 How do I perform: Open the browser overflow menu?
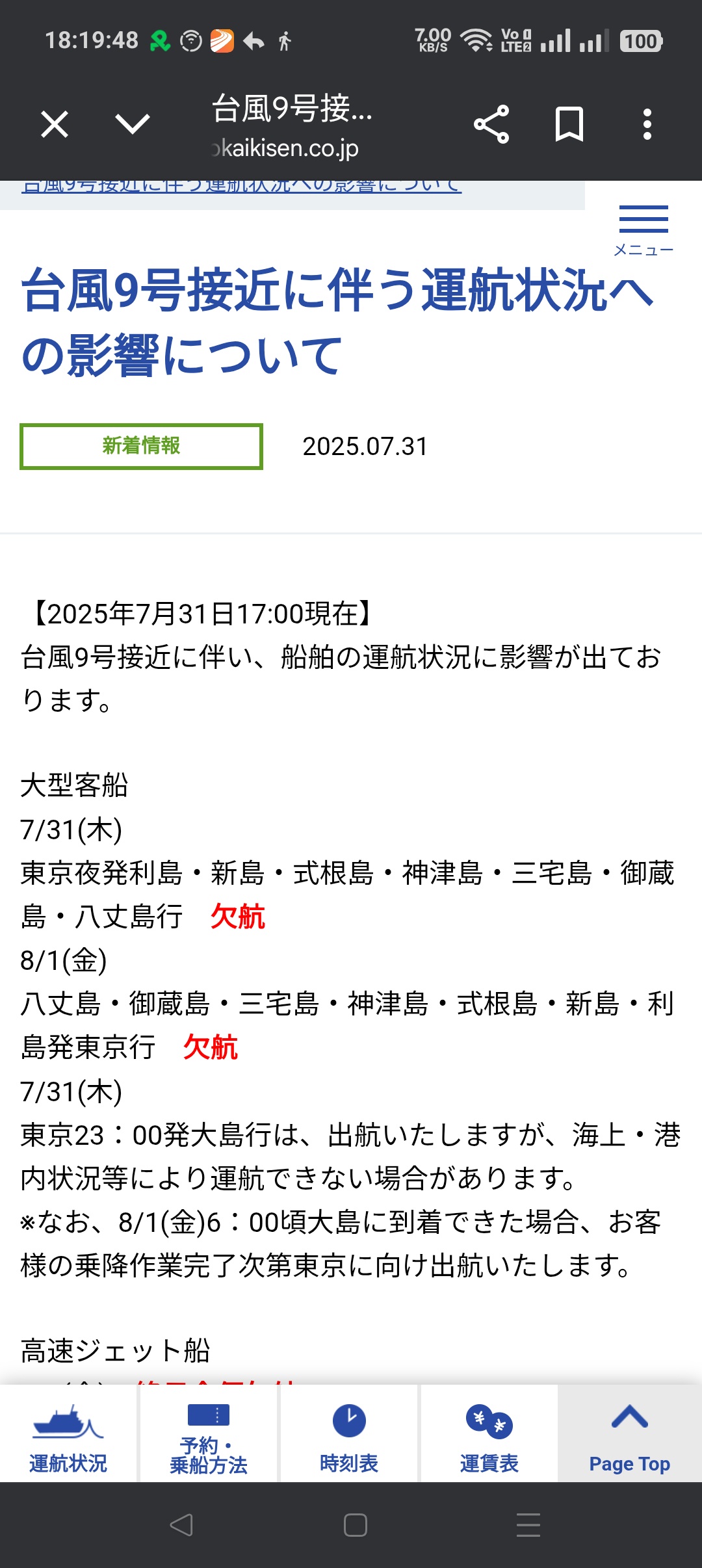pyautogui.click(x=647, y=124)
